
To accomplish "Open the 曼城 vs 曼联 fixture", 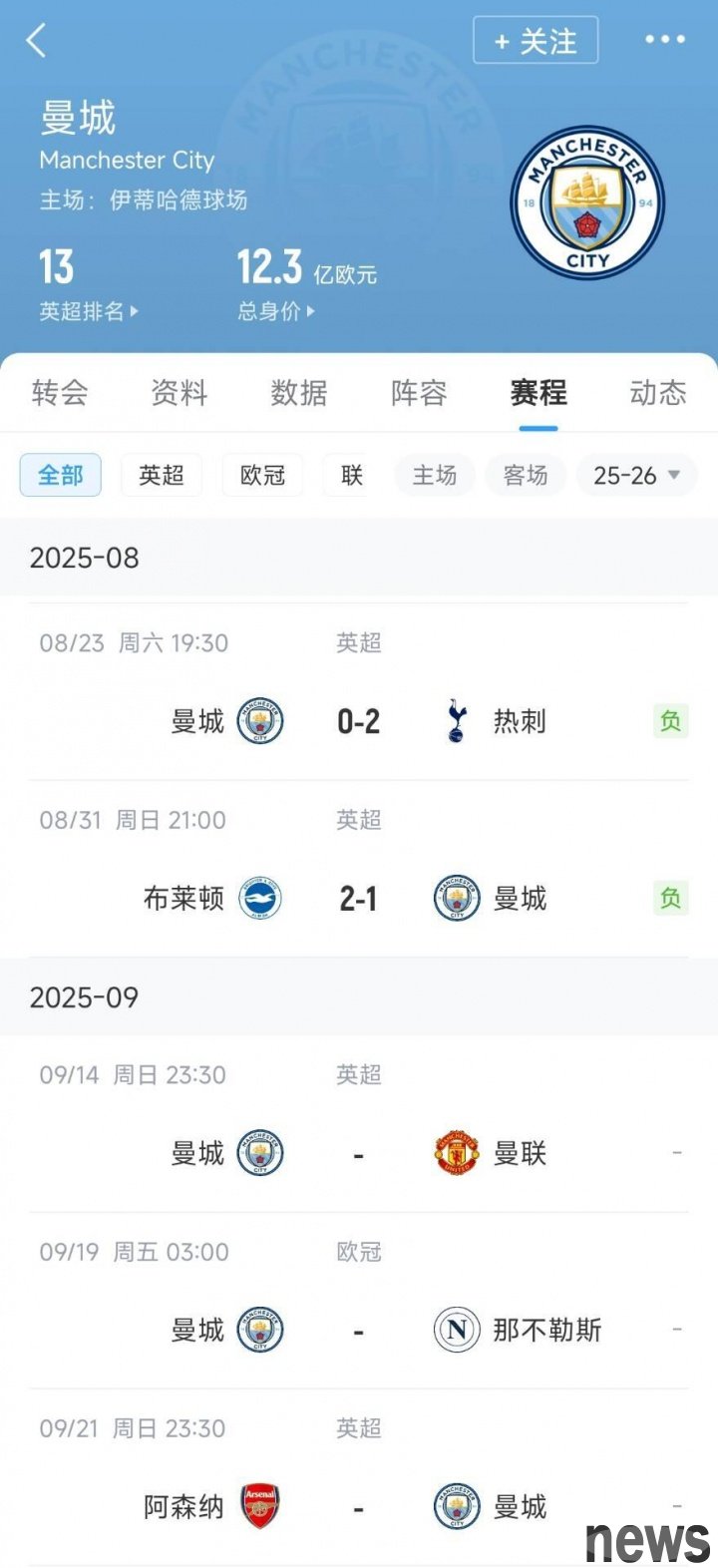I will coord(359,1124).
